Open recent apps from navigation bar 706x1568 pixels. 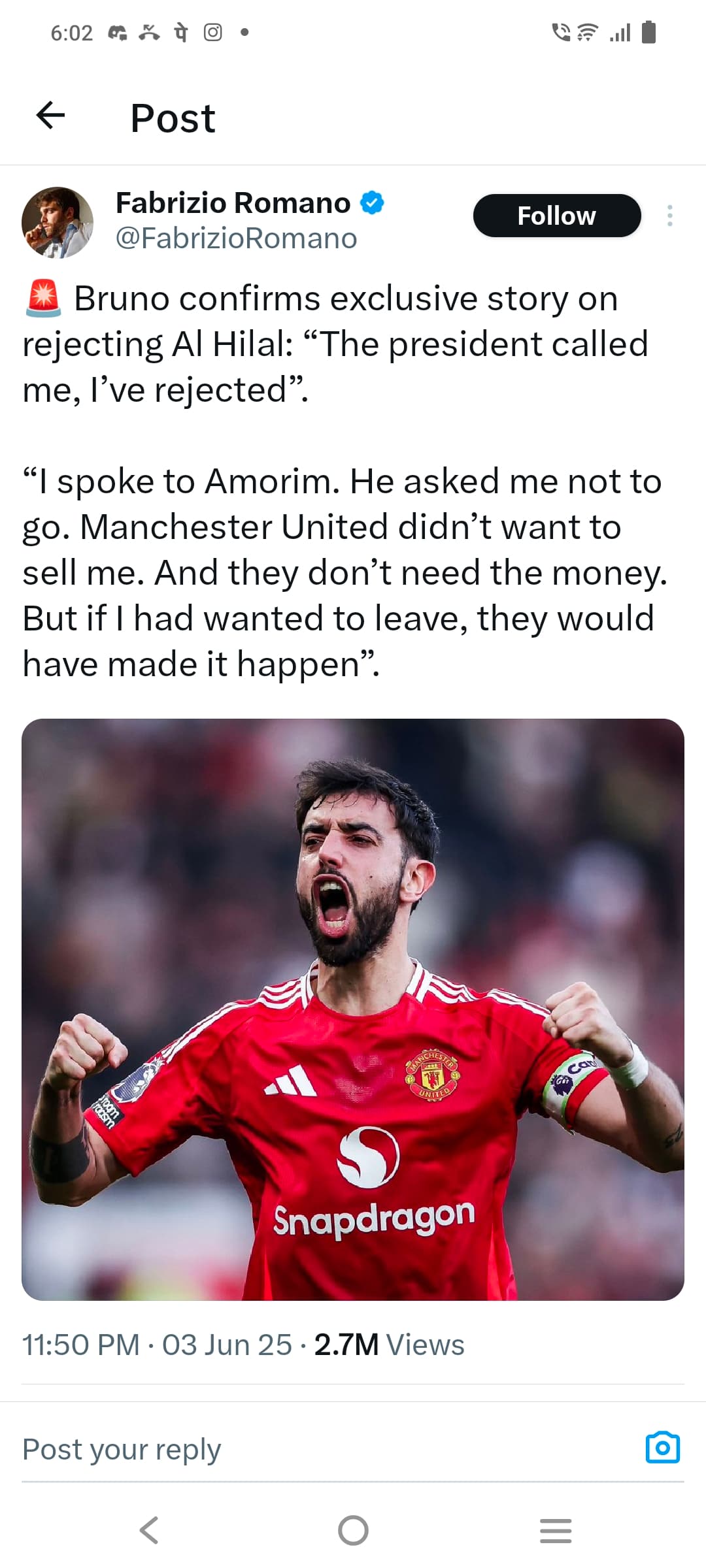coord(556,1530)
